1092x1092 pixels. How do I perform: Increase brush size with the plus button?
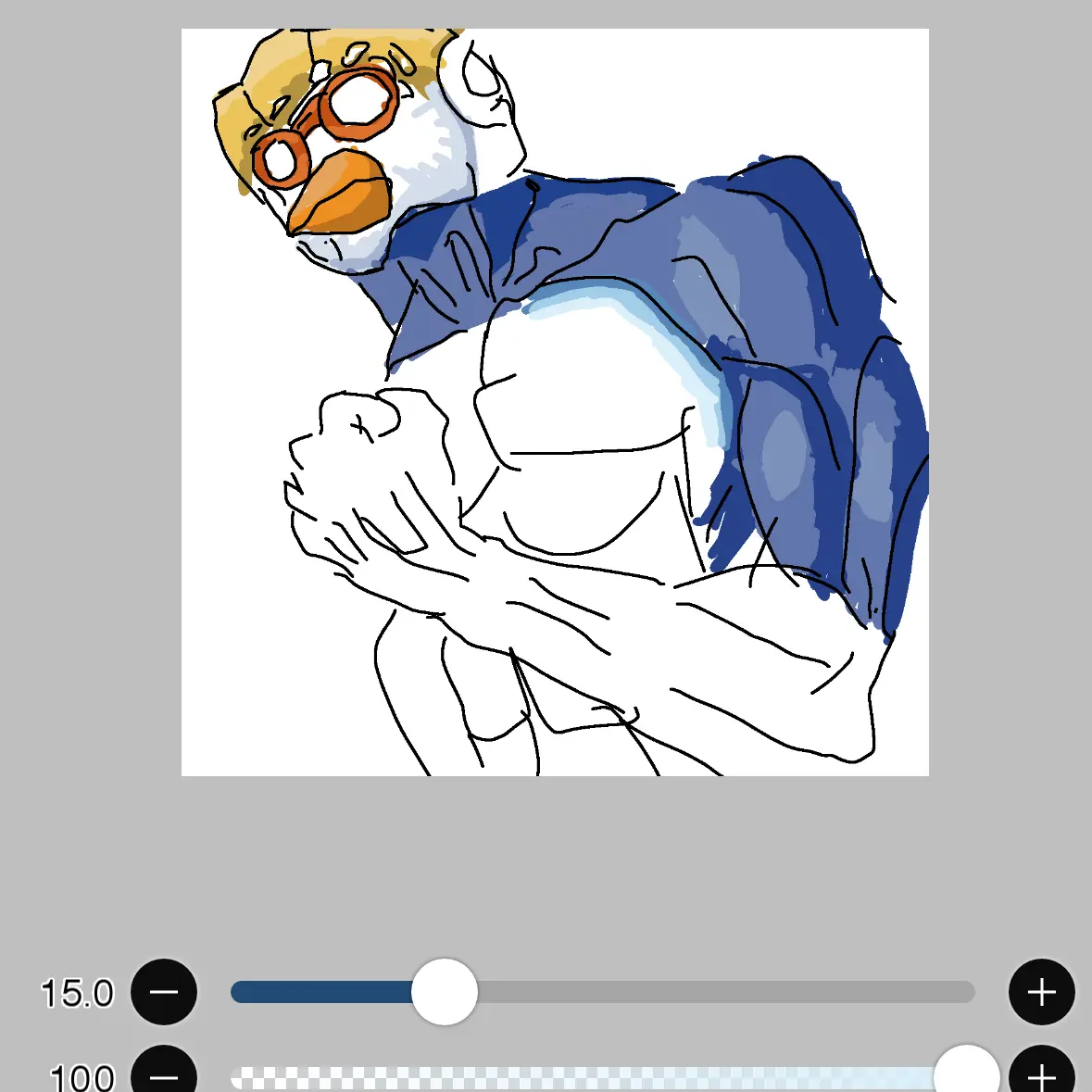1041,992
